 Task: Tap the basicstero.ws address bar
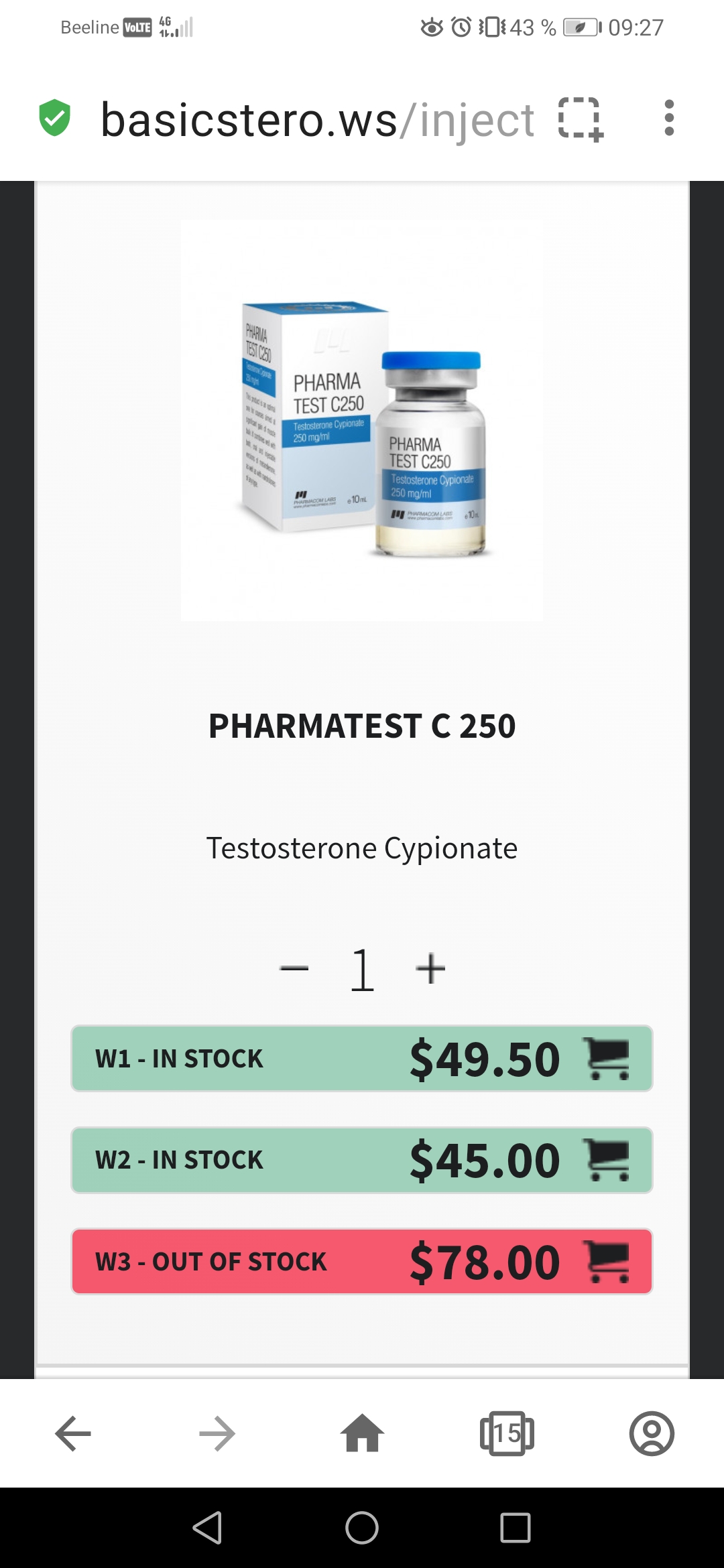point(316,121)
